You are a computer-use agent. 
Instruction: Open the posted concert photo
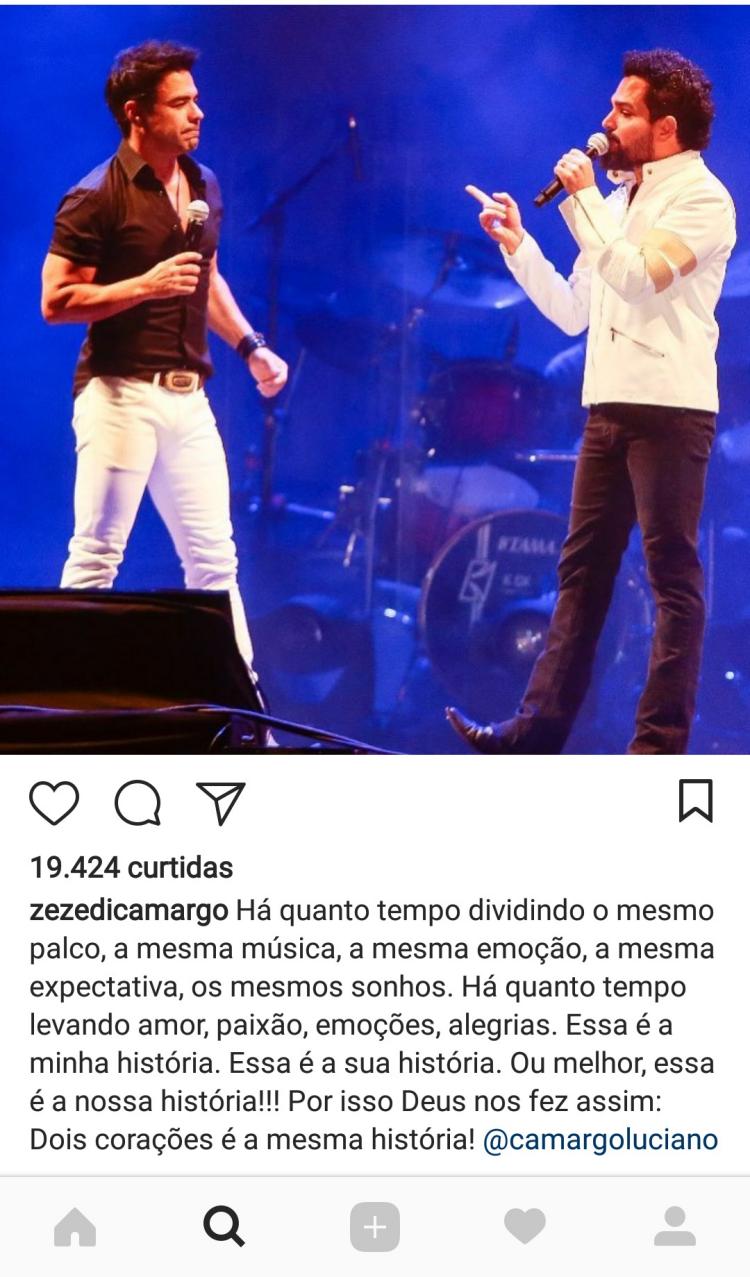click(375, 380)
